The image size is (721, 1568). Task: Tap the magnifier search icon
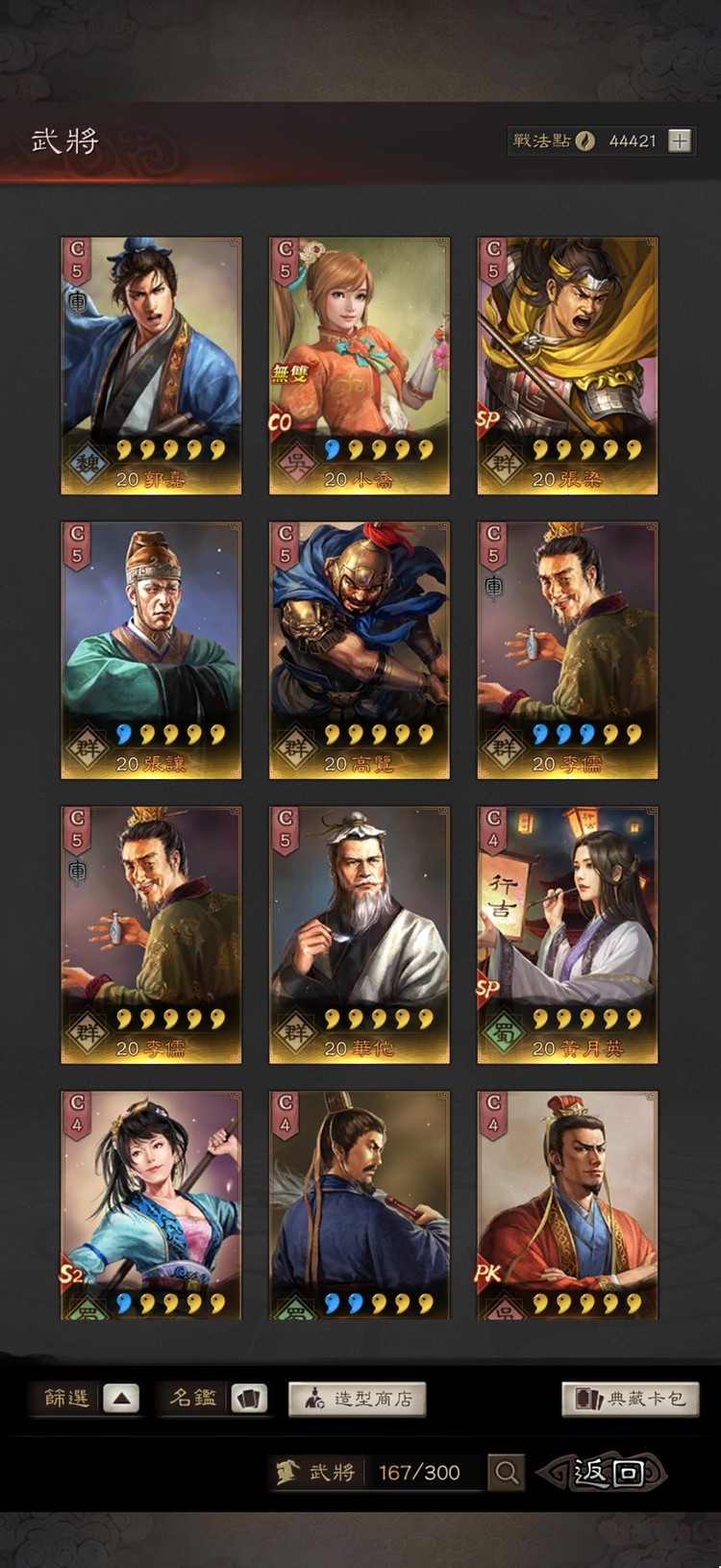[x=507, y=1472]
